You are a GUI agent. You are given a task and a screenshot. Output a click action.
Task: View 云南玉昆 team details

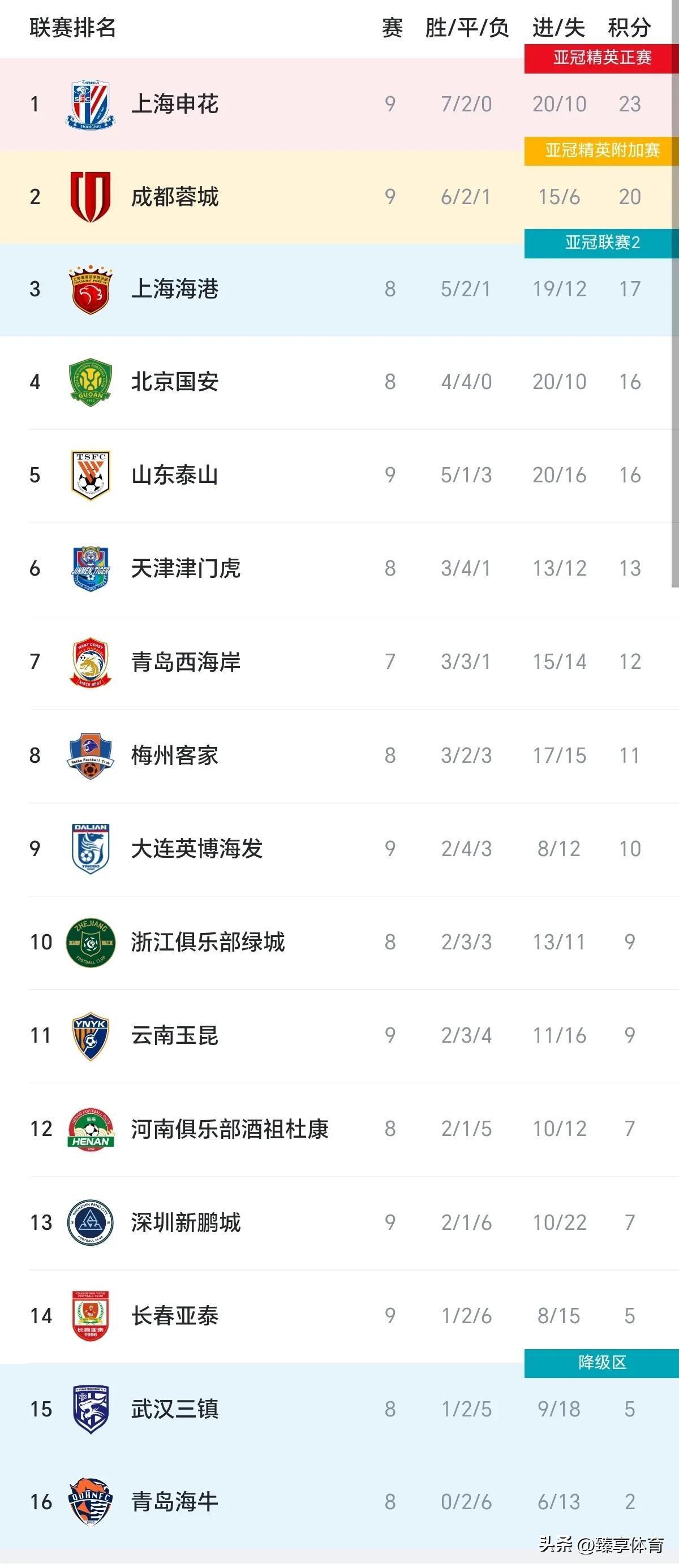click(175, 1035)
